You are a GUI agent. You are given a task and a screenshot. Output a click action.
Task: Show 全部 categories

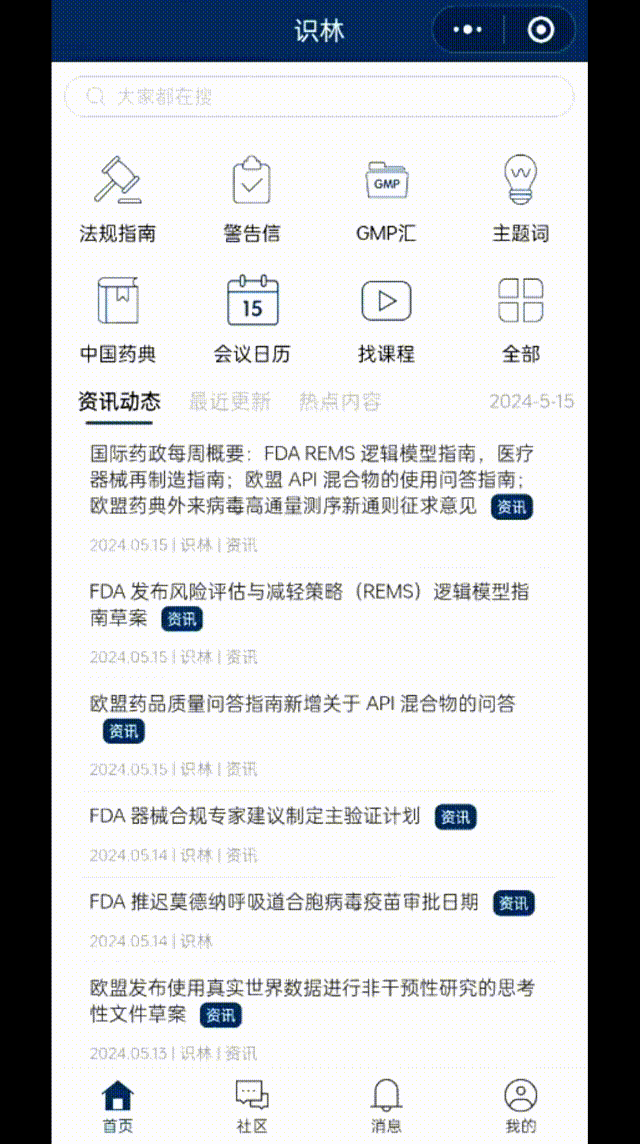[x=520, y=319]
